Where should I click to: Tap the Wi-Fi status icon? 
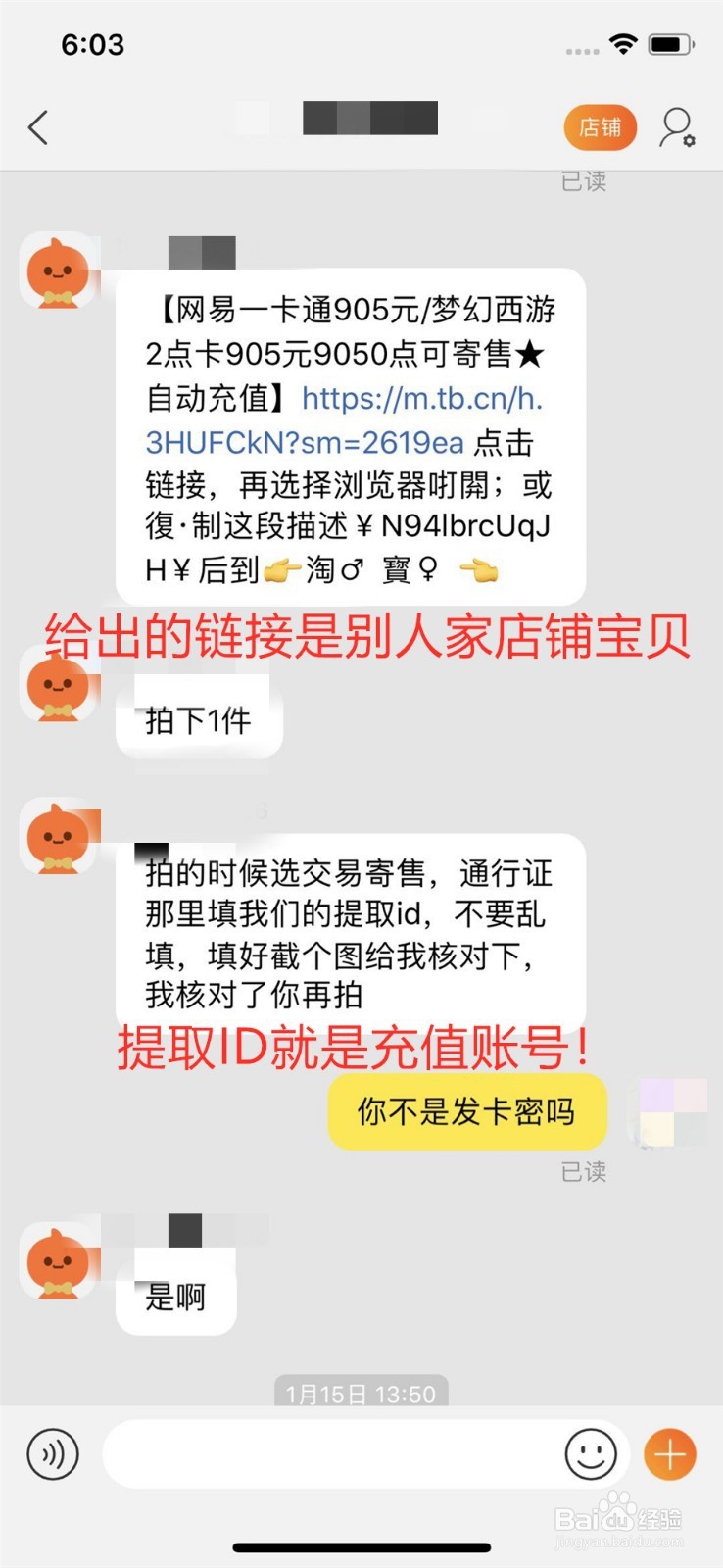[624, 43]
